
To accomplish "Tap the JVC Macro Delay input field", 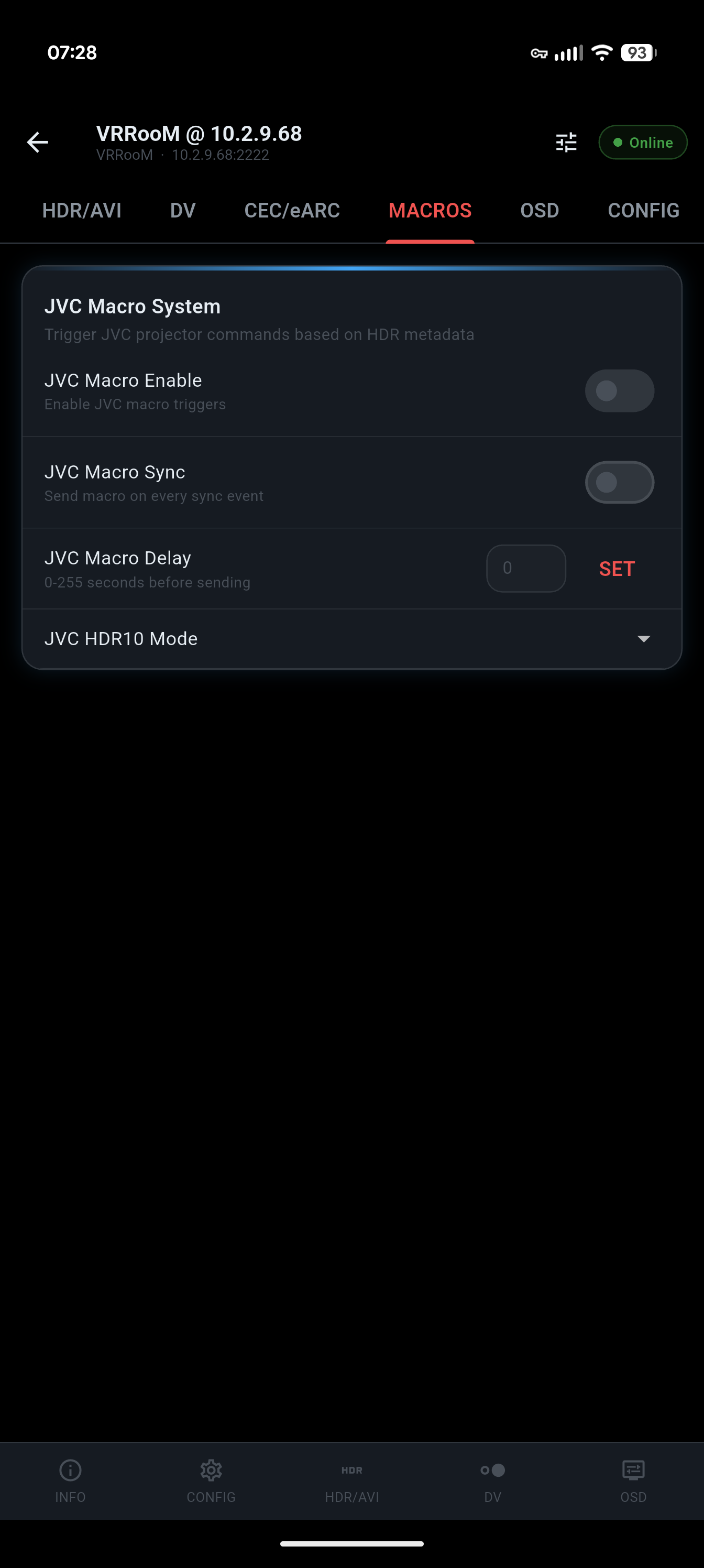I will point(526,568).
